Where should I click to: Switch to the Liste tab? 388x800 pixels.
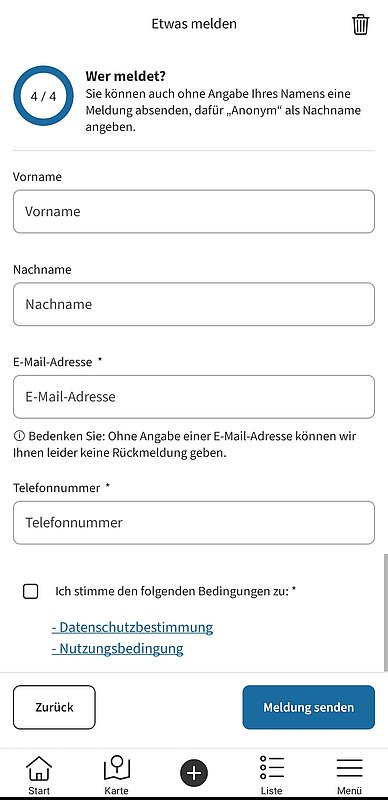click(272, 774)
